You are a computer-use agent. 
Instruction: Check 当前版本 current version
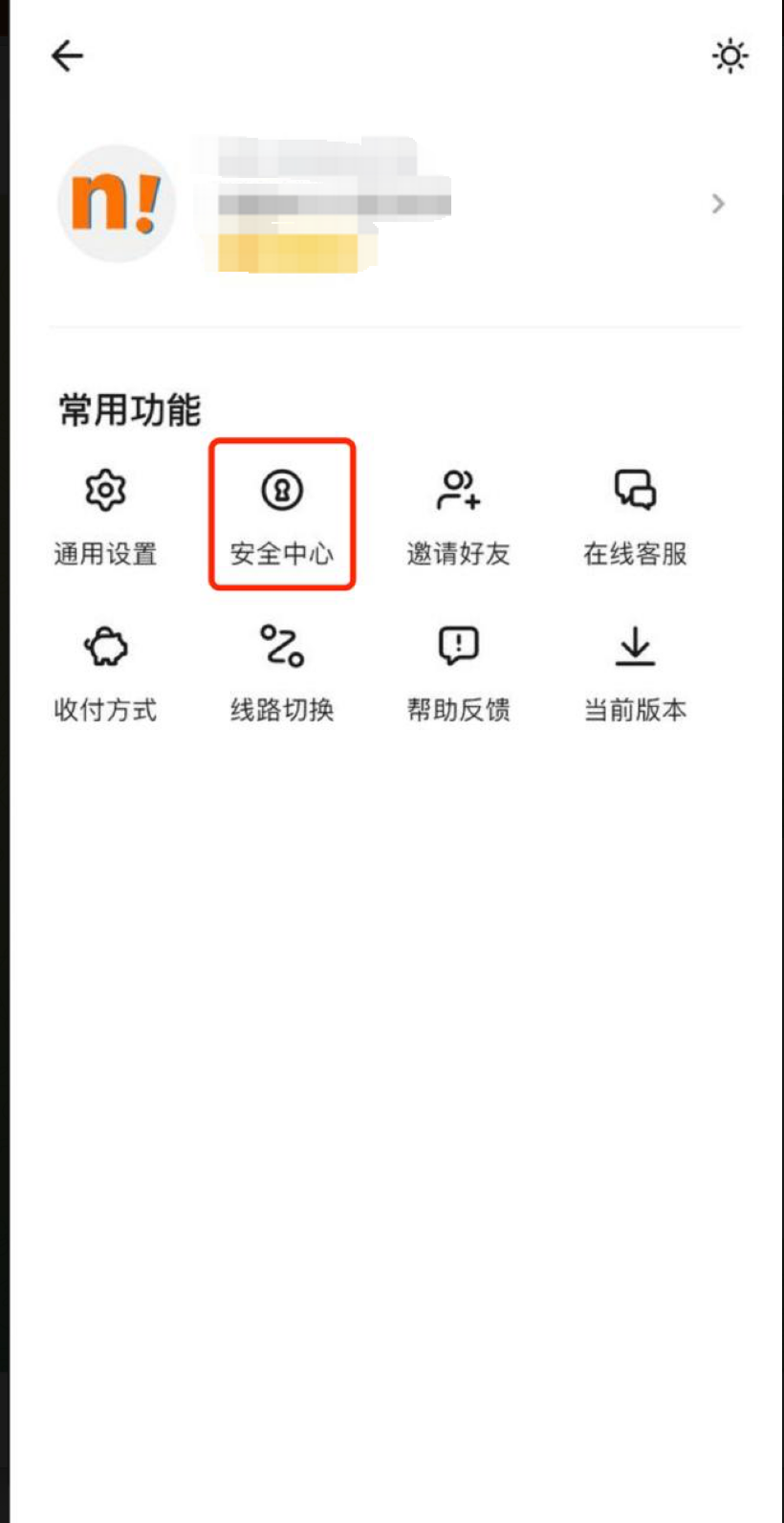635,673
